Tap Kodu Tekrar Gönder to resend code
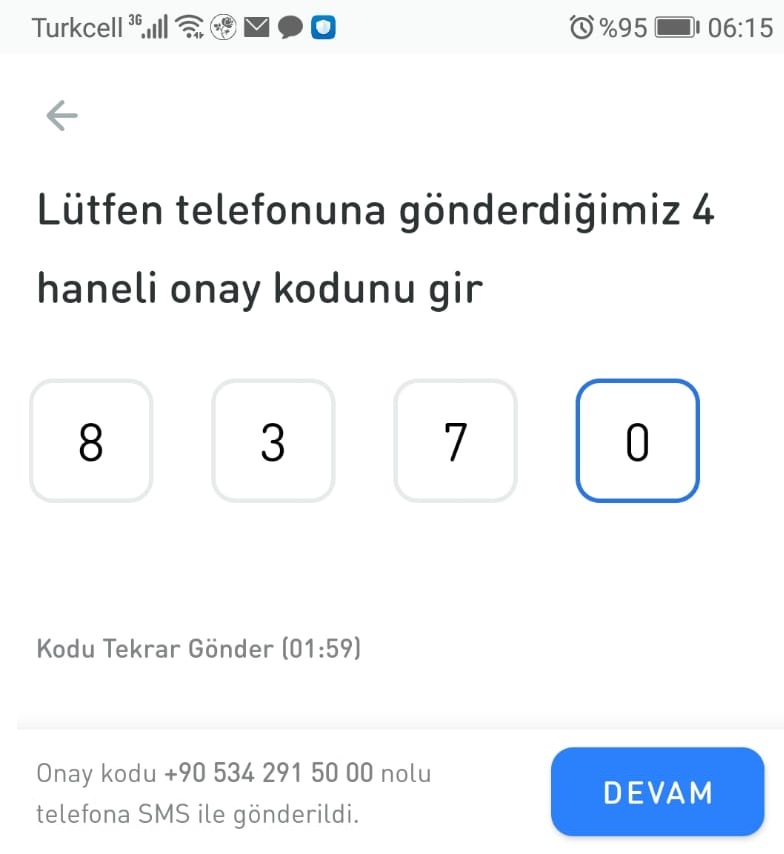 coord(198,649)
